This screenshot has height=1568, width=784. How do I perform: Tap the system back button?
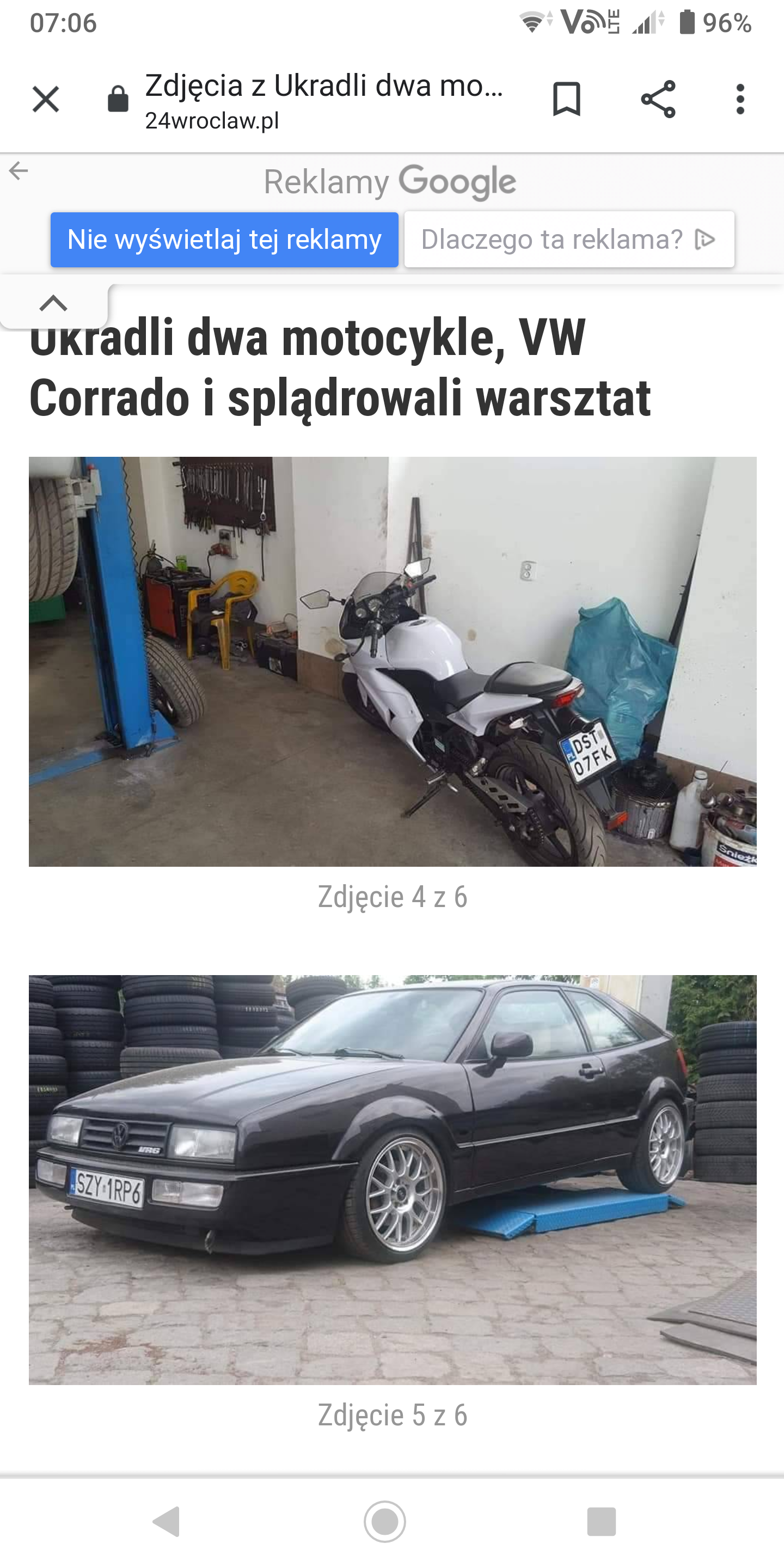(166, 1522)
